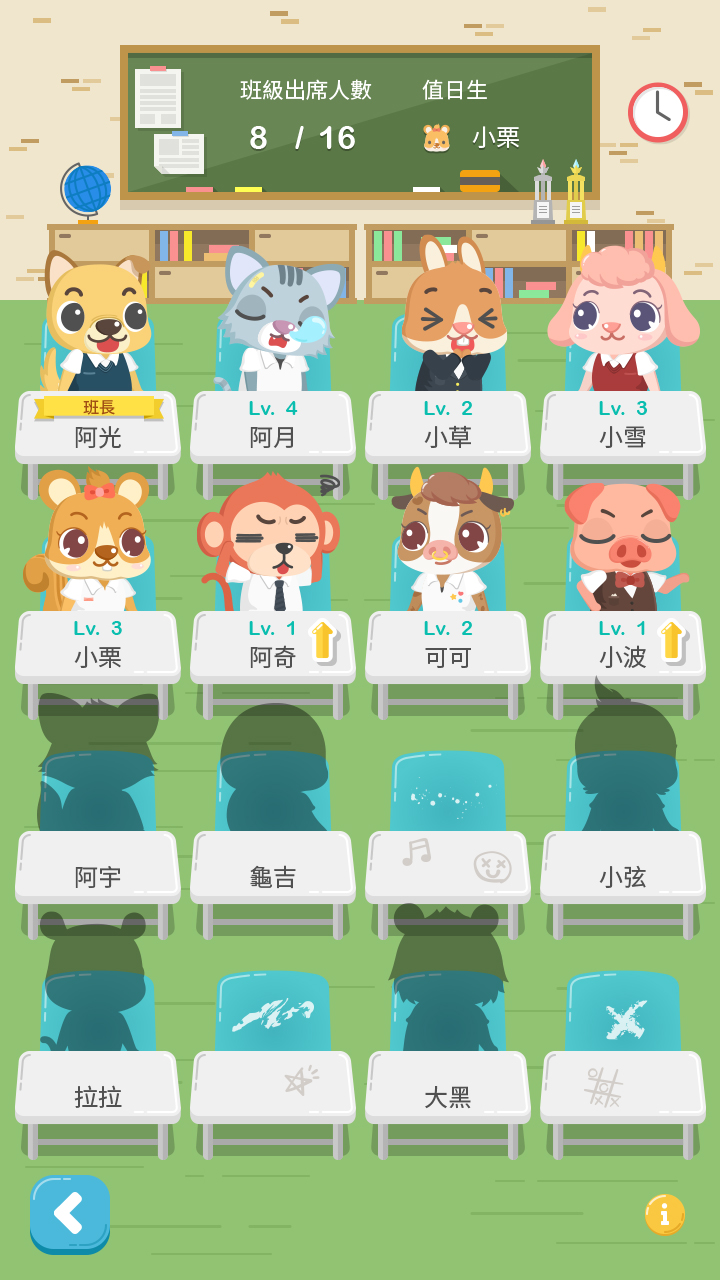Tap the pink sheep 小雪
The image size is (720, 1280).
tap(622, 320)
